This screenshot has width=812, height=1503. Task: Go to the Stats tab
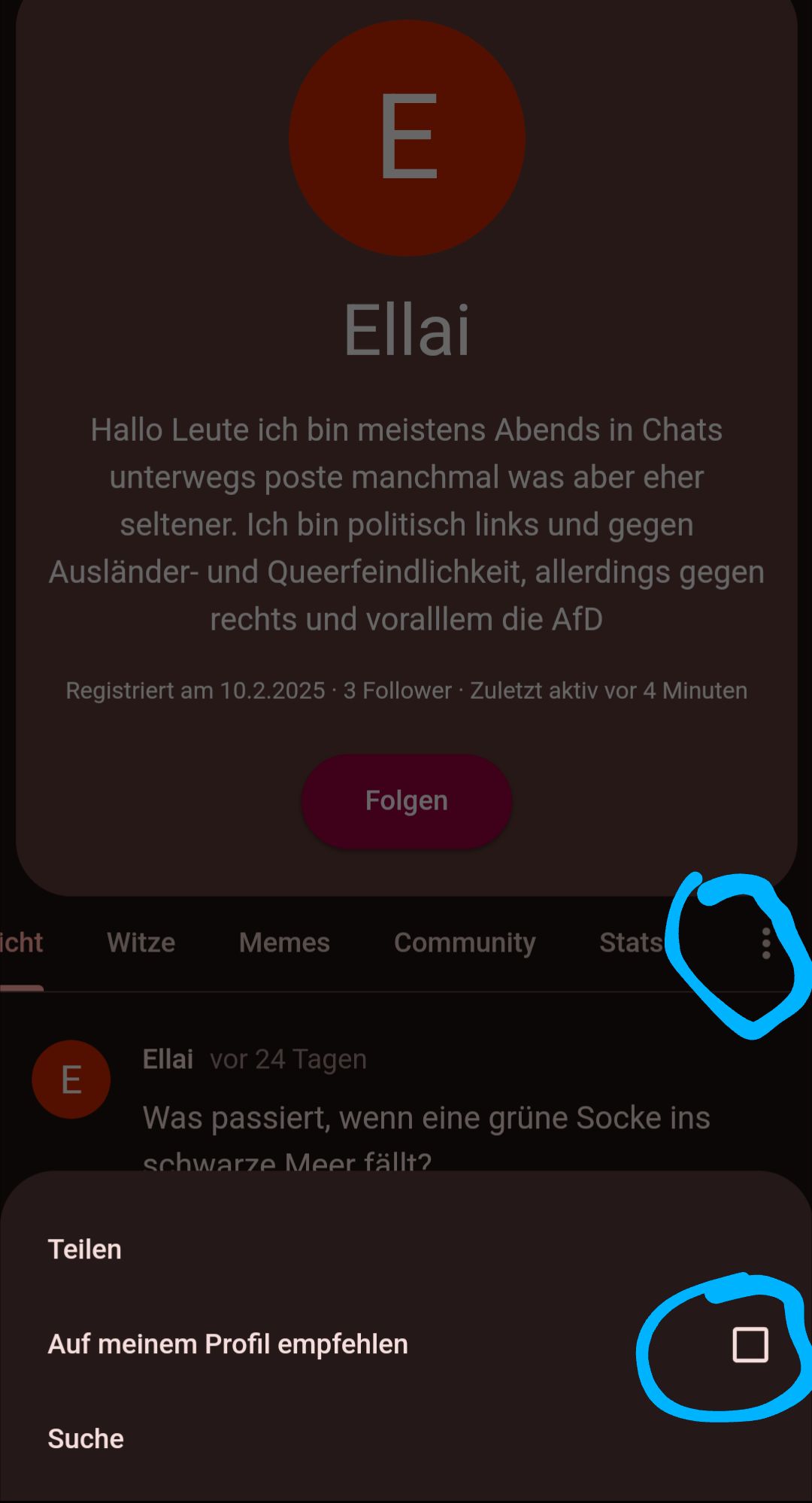631,943
